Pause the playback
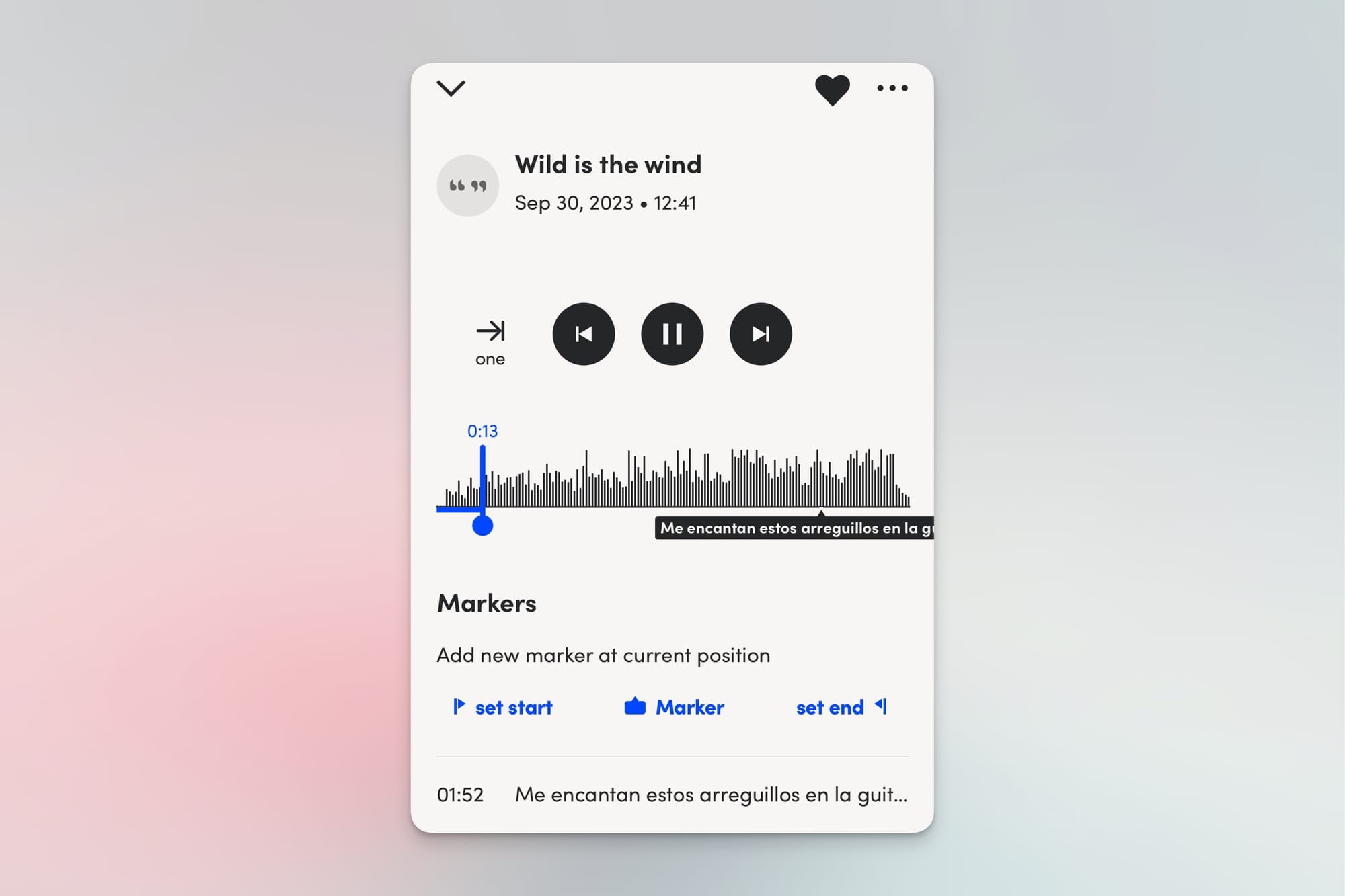1345x896 pixels. 672,334
